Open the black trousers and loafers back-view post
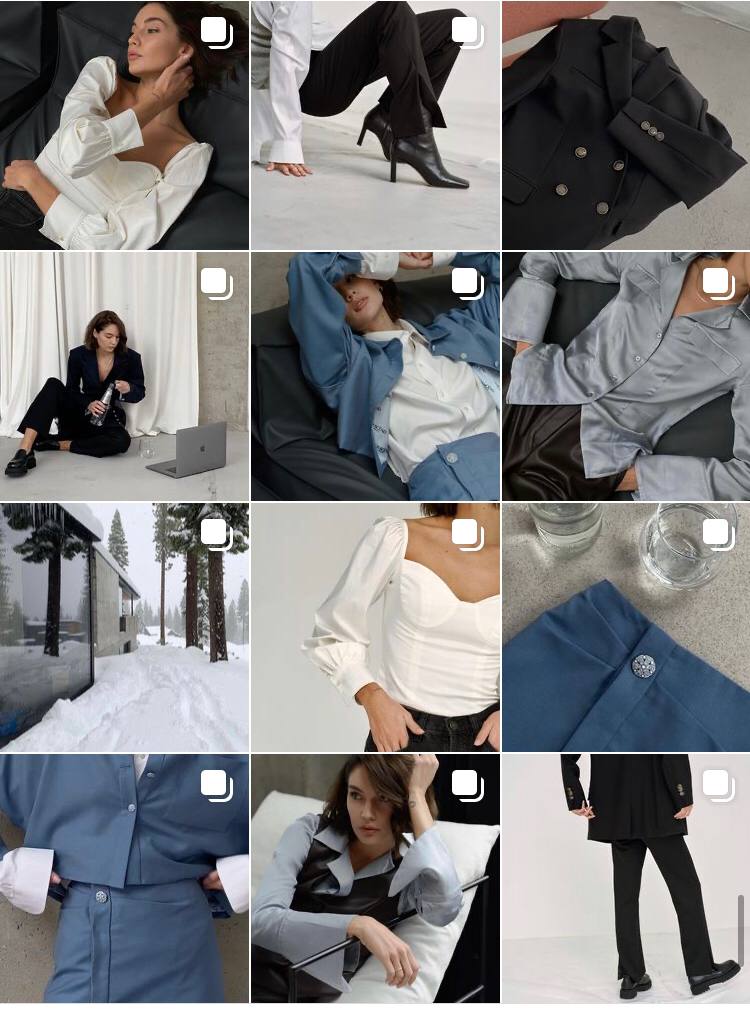 (x=626, y=878)
